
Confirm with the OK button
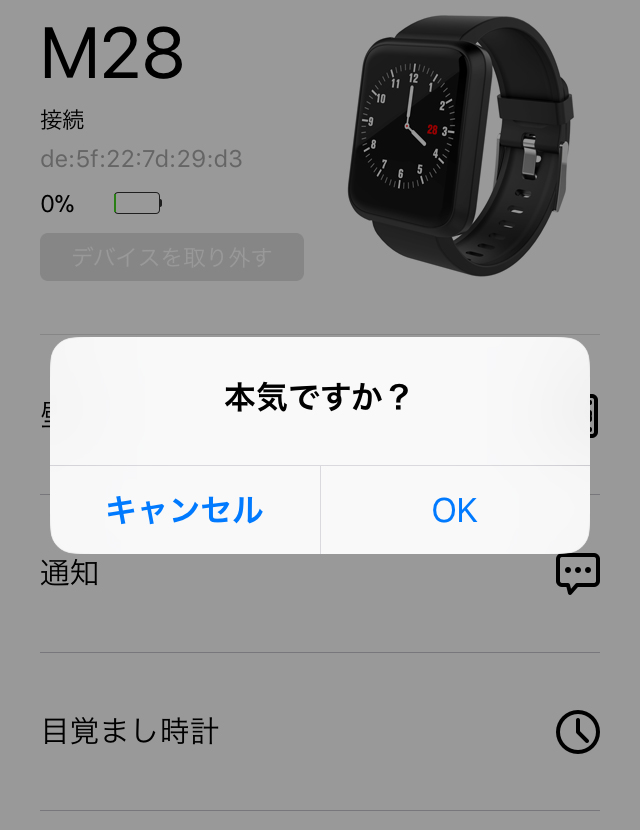pos(455,510)
